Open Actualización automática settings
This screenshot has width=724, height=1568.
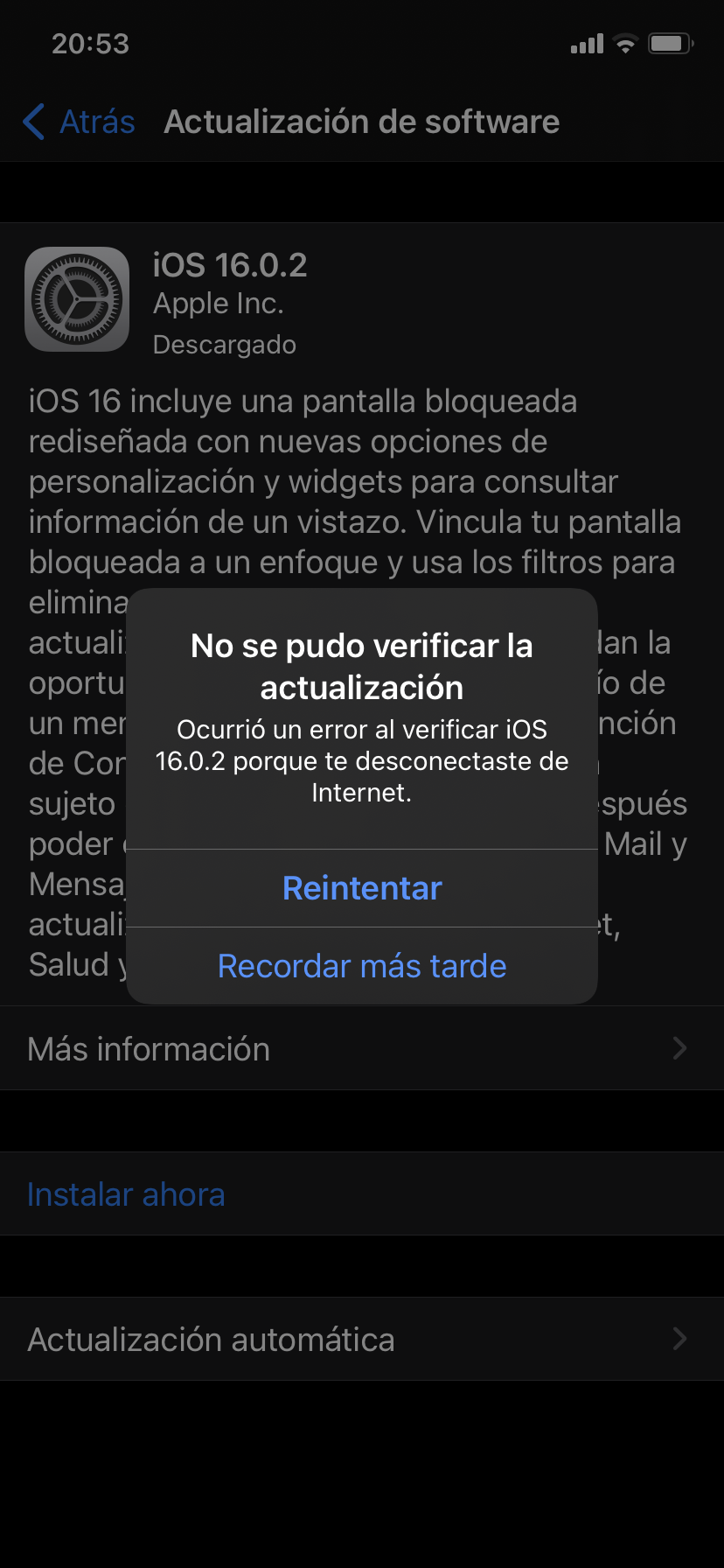tap(360, 1339)
